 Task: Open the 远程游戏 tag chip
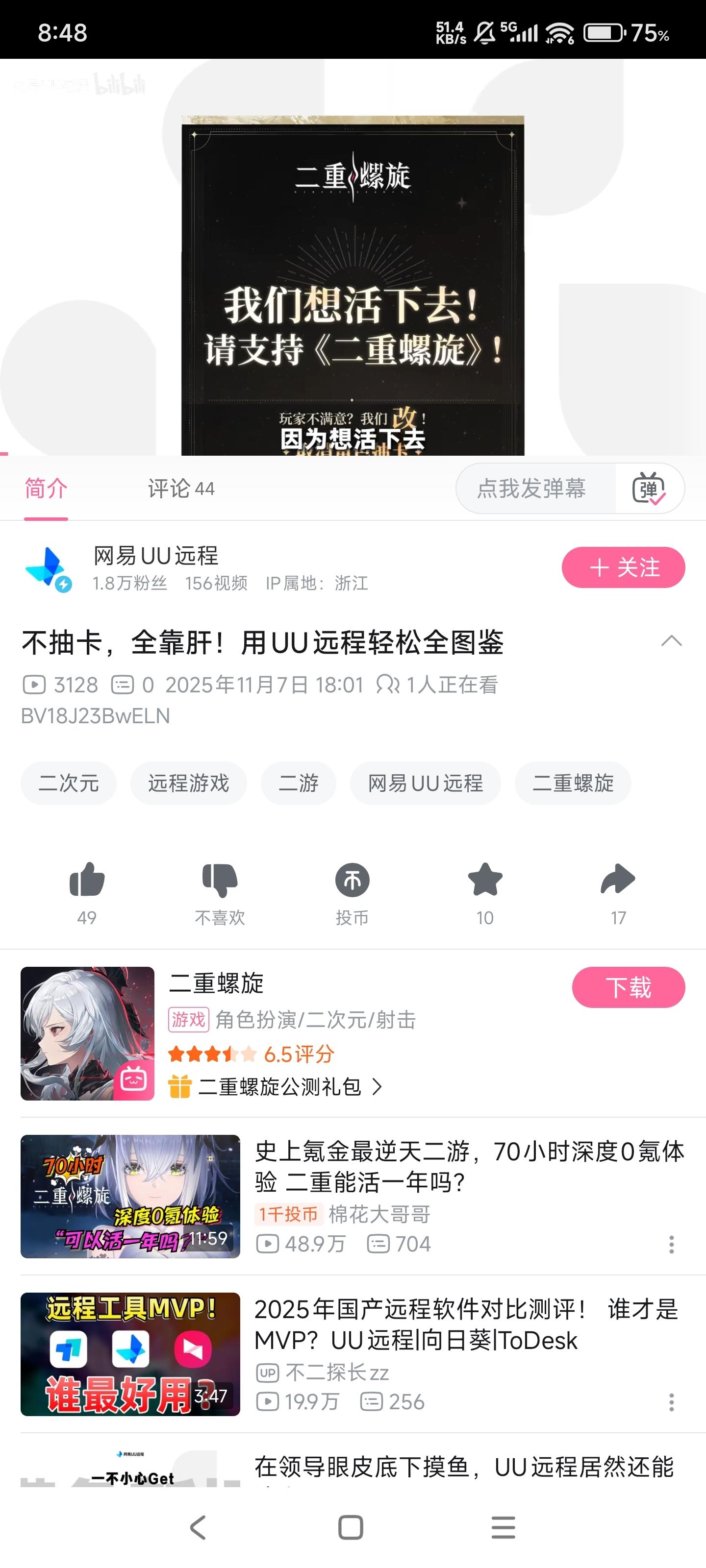coord(188,783)
